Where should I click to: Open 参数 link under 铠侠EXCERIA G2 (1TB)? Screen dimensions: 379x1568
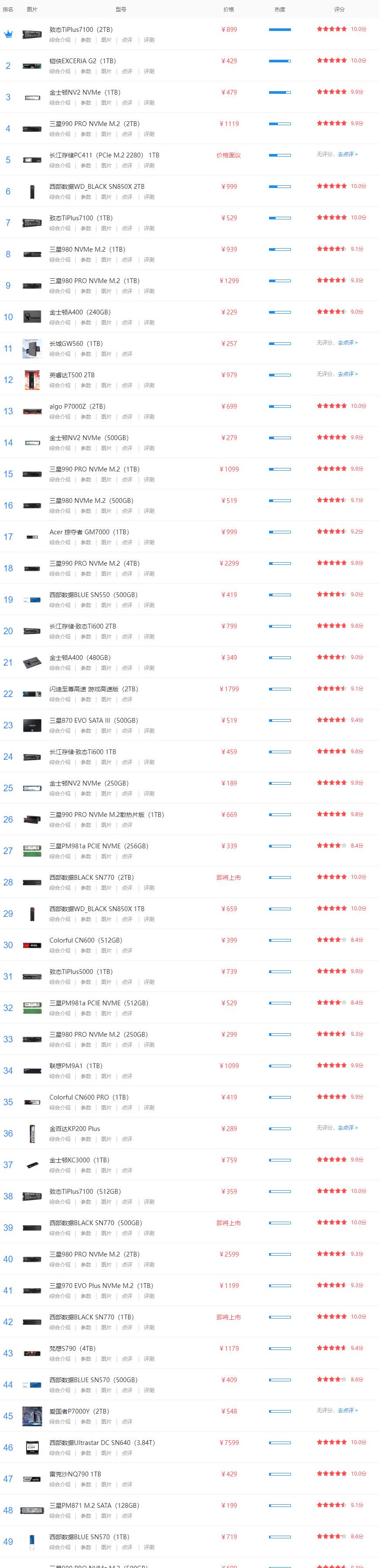pos(86,71)
